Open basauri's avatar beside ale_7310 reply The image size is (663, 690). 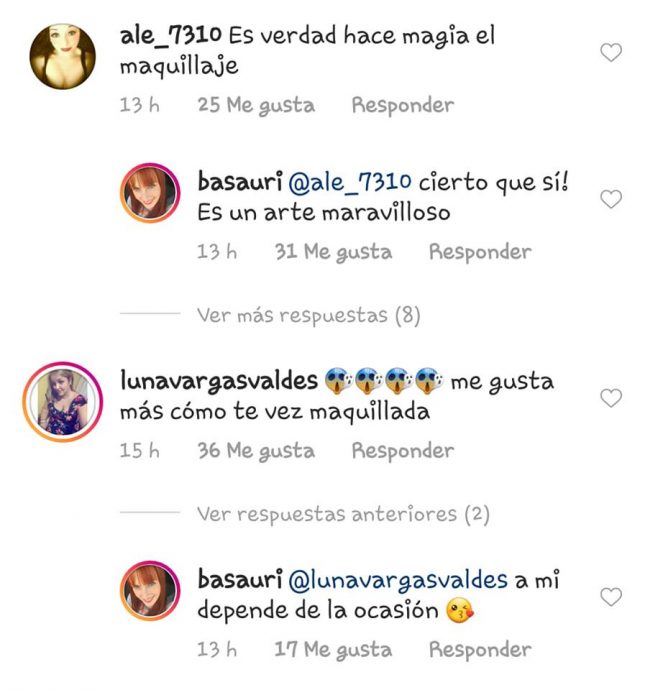150,193
